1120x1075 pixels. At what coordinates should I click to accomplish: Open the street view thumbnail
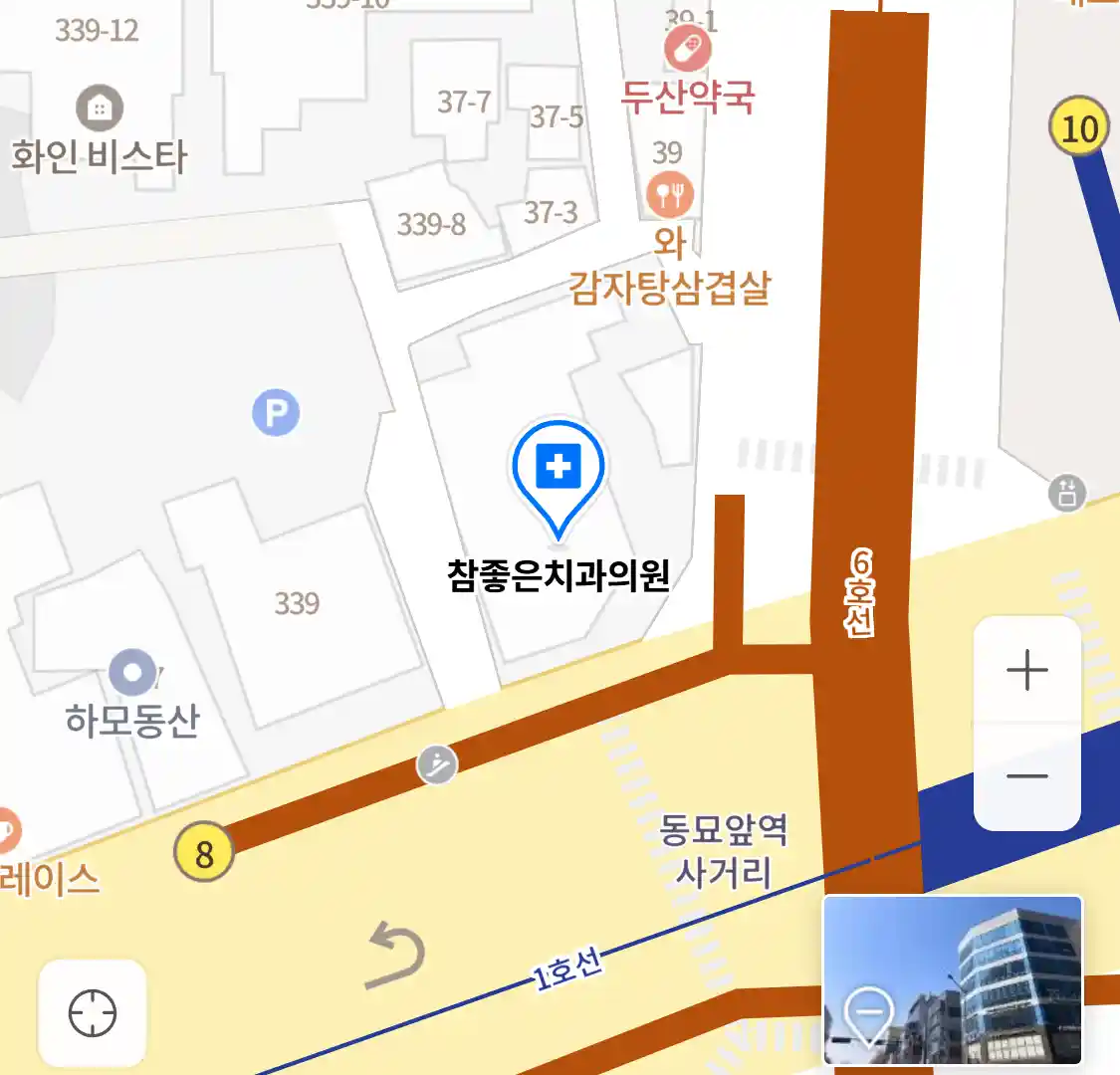click(x=952, y=979)
